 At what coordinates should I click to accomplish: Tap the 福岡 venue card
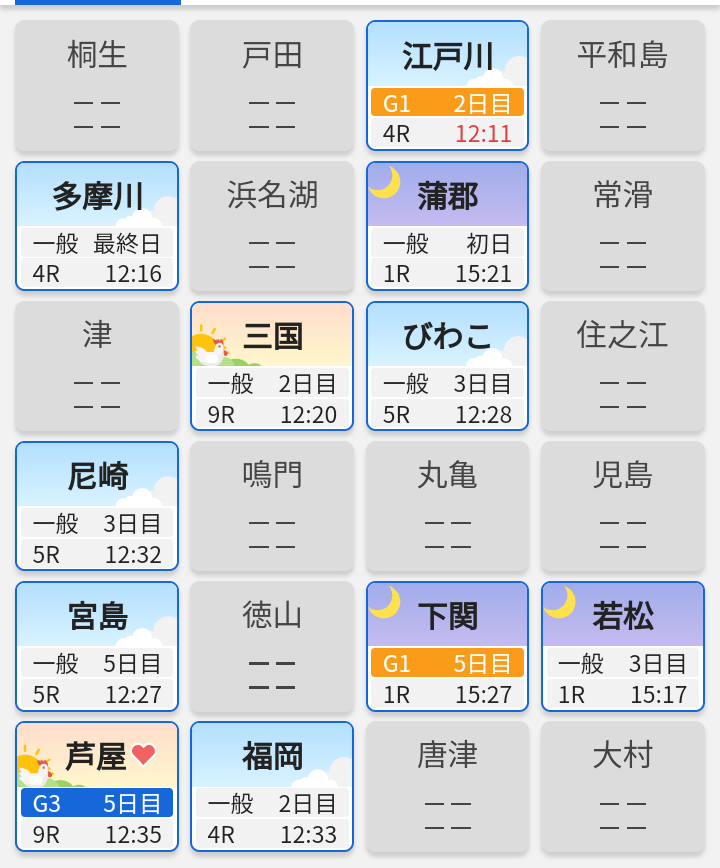(272, 786)
